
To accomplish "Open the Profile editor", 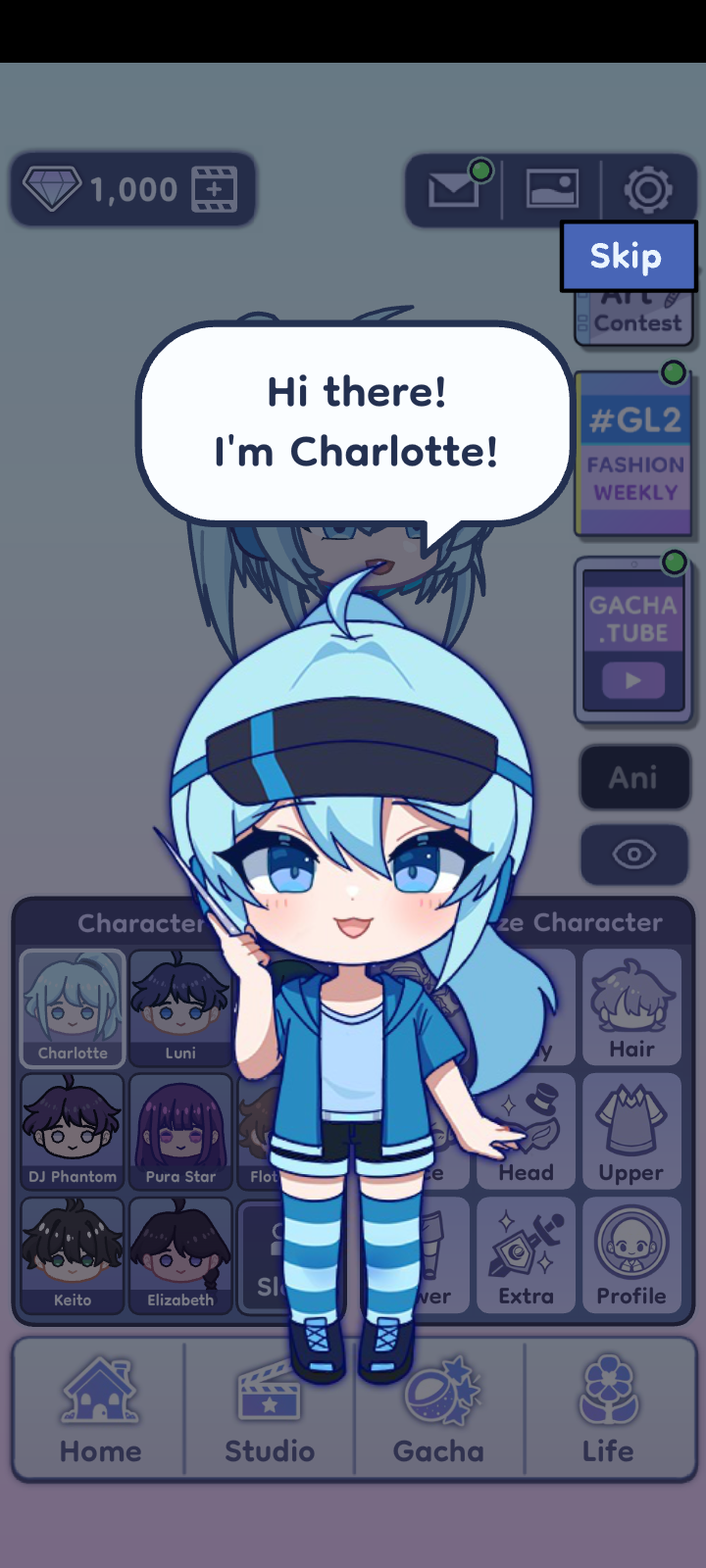I will coord(631,1255).
